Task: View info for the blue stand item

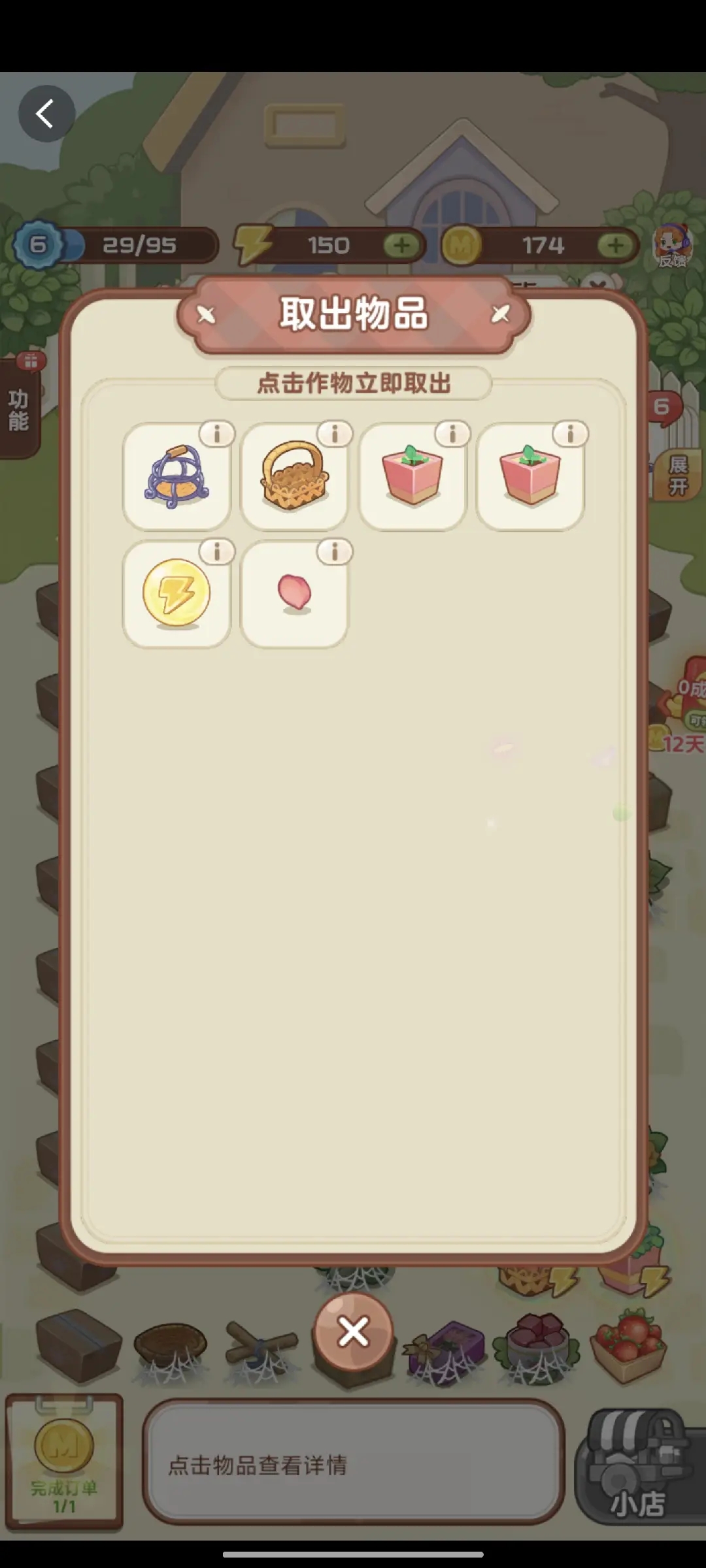Action: [x=217, y=433]
